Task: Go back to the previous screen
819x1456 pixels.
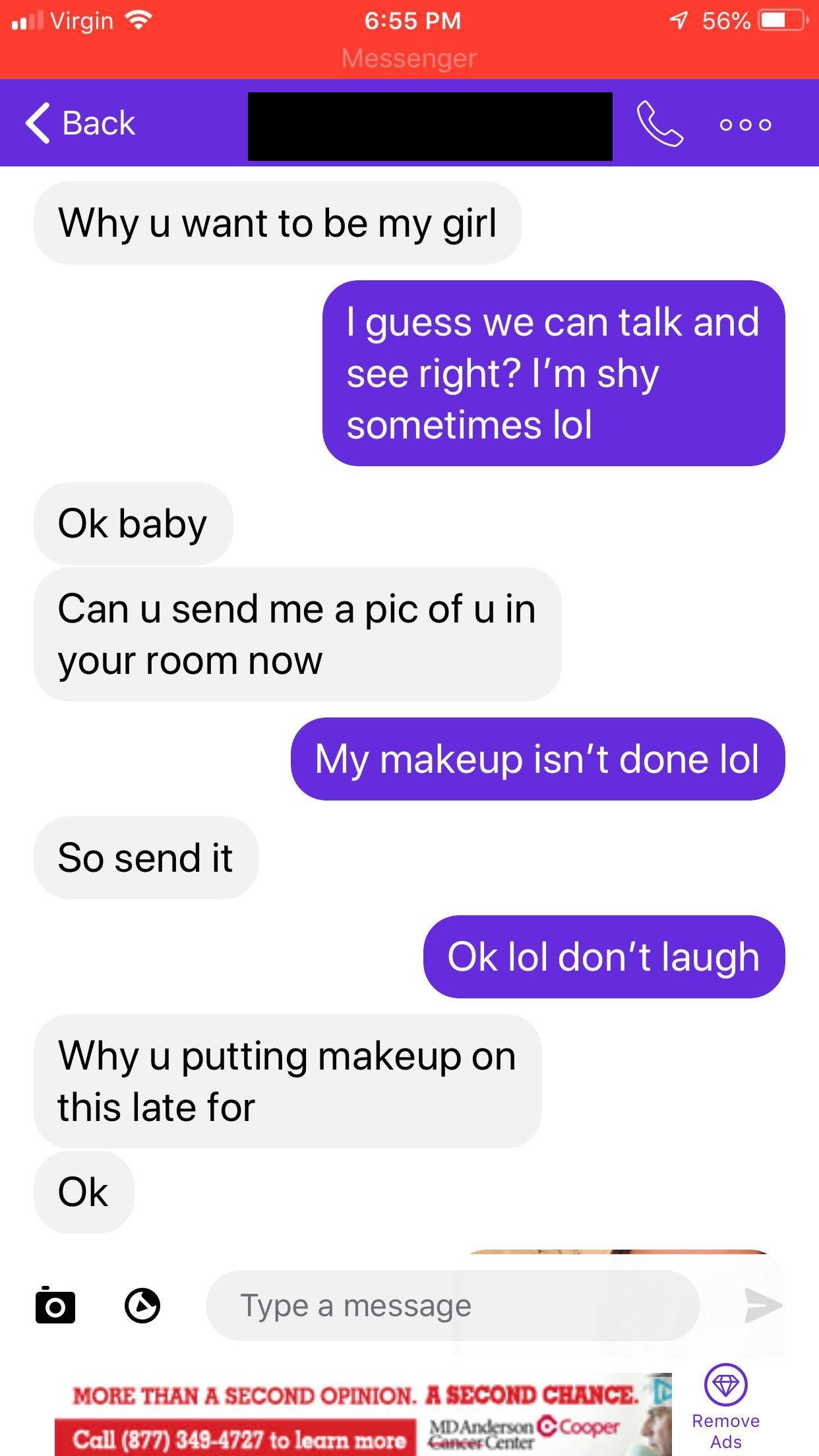Action: 80,123
